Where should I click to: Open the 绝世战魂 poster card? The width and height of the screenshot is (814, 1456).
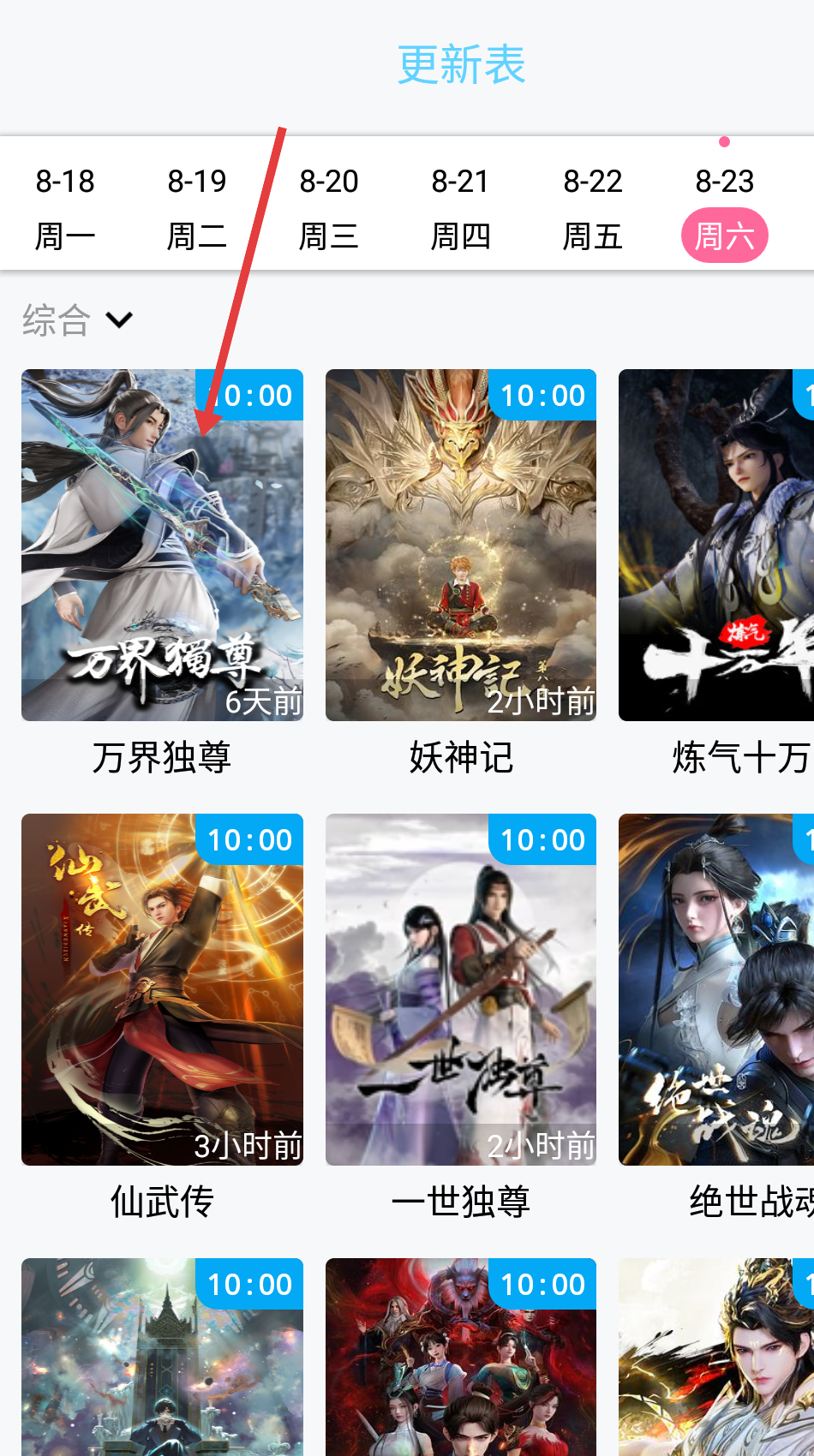[x=716, y=989]
